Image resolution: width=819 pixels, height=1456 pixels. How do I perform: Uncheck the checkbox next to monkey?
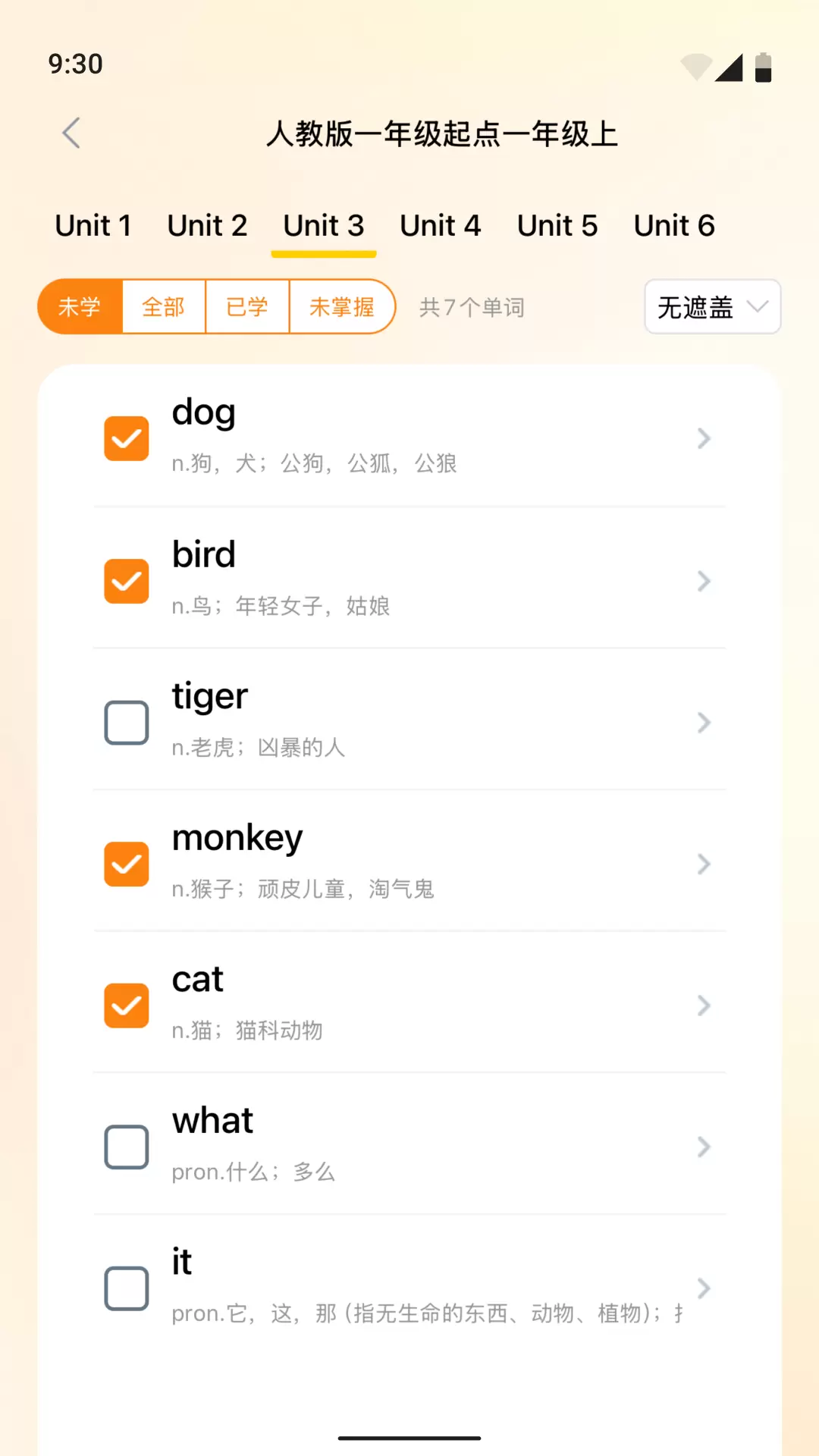coord(126,864)
